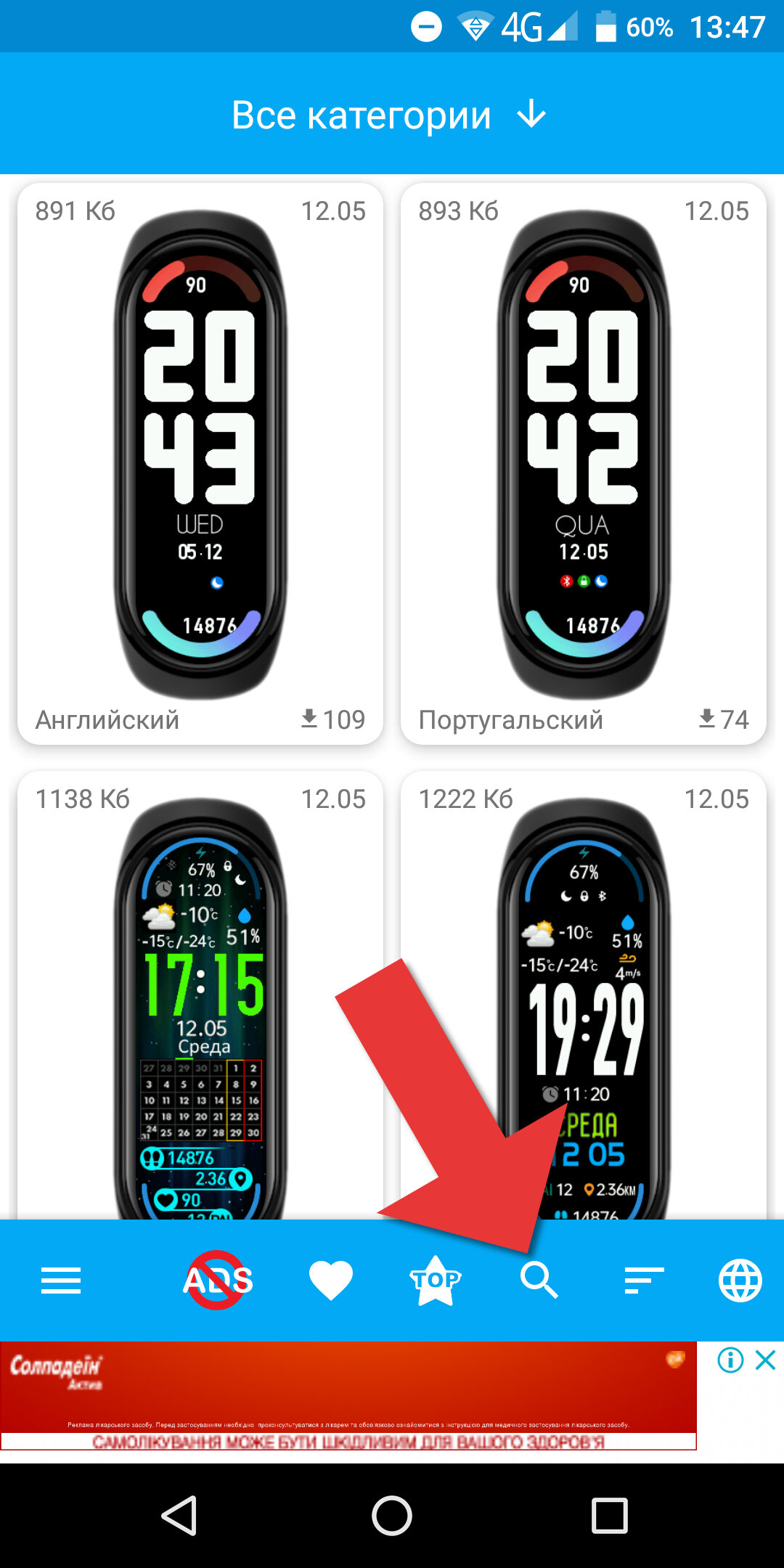
Task: Open the Английский watch face card
Action: [200, 464]
